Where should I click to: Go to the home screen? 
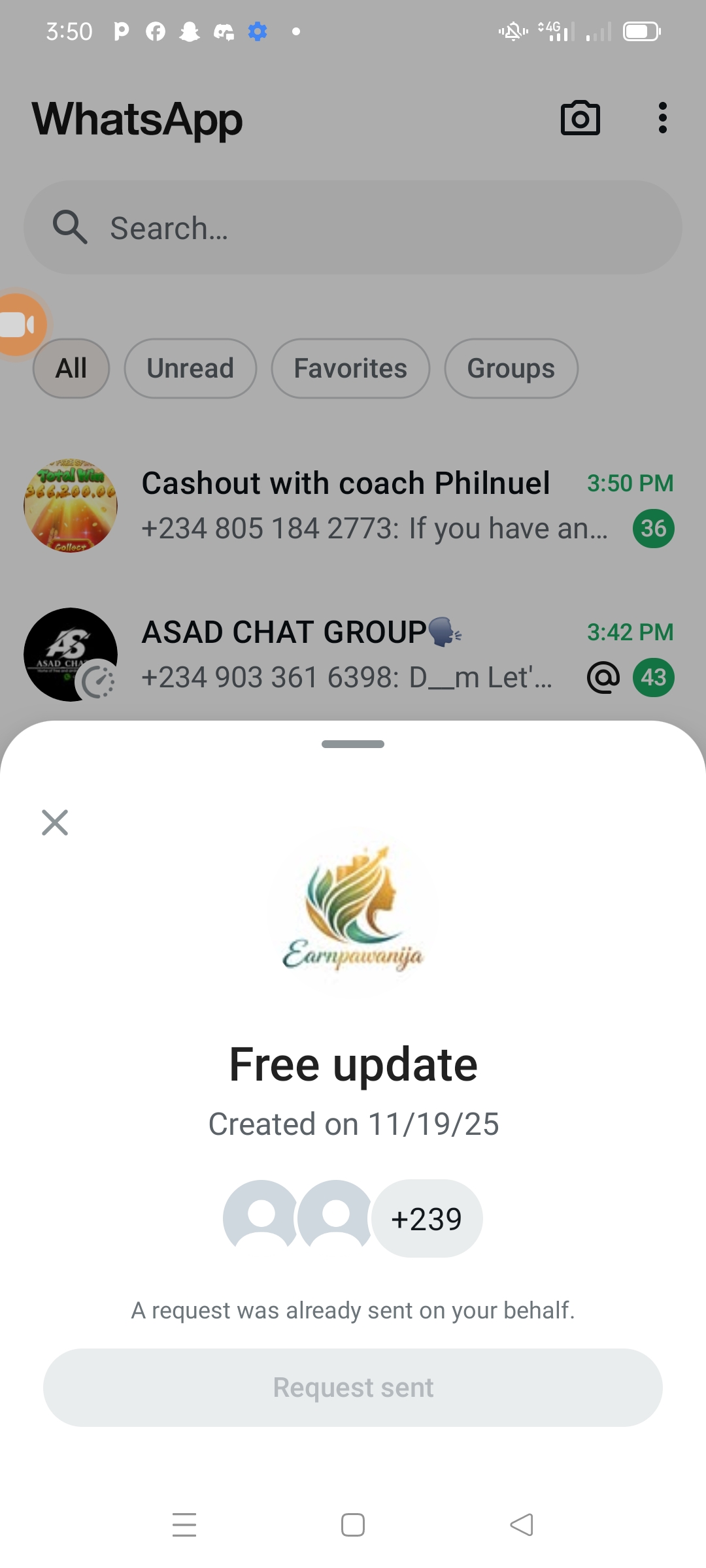(x=353, y=1525)
